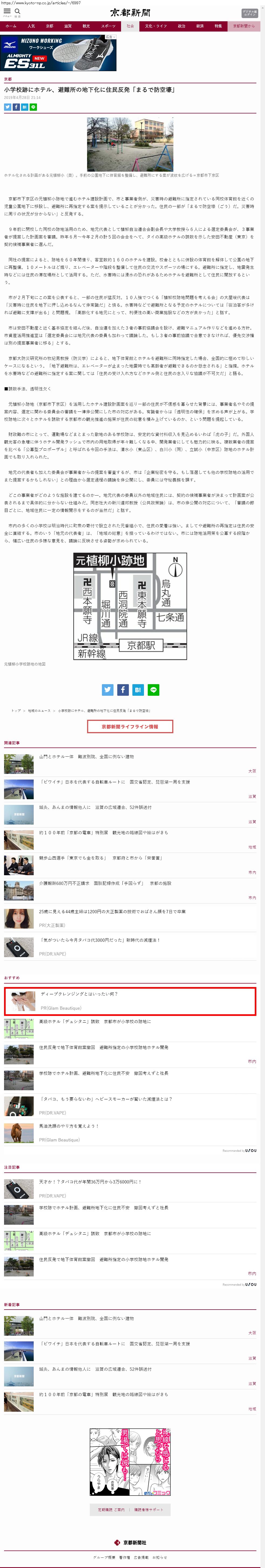Viewport: 265px width, 1568px height.
Task: Switch to the ホーム tab
Action: click(11, 26)
